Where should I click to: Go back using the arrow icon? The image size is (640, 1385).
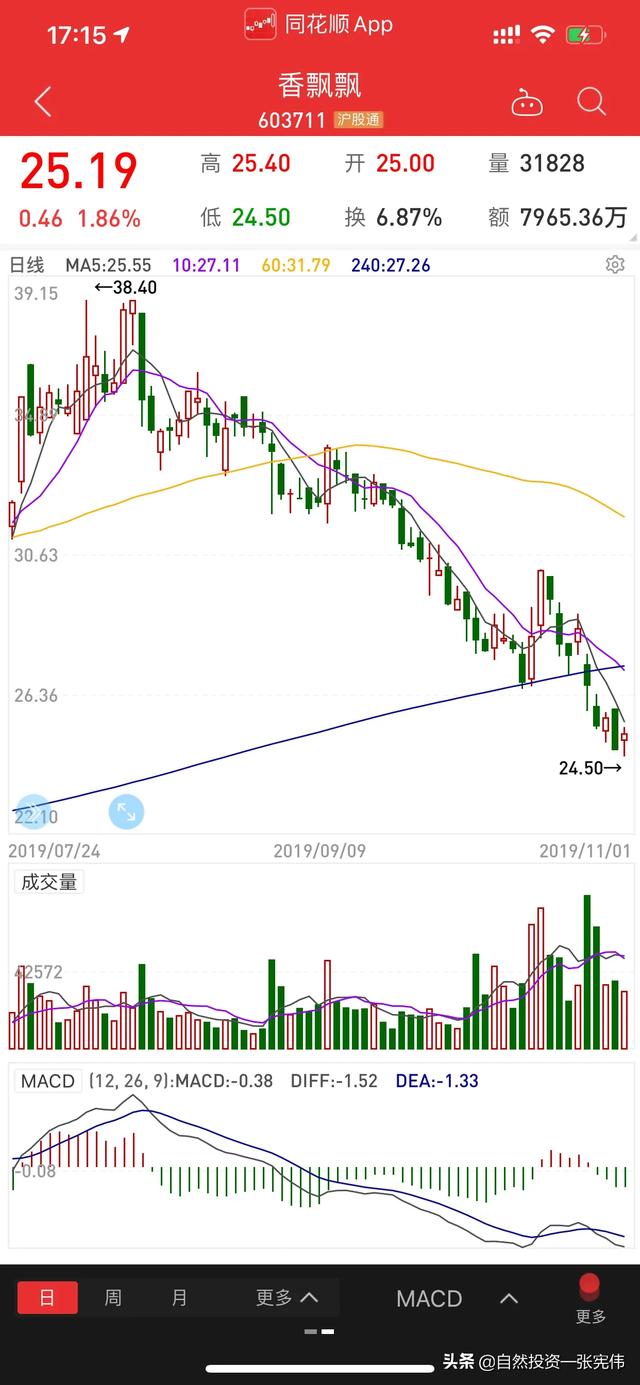[x=42, y=101]
